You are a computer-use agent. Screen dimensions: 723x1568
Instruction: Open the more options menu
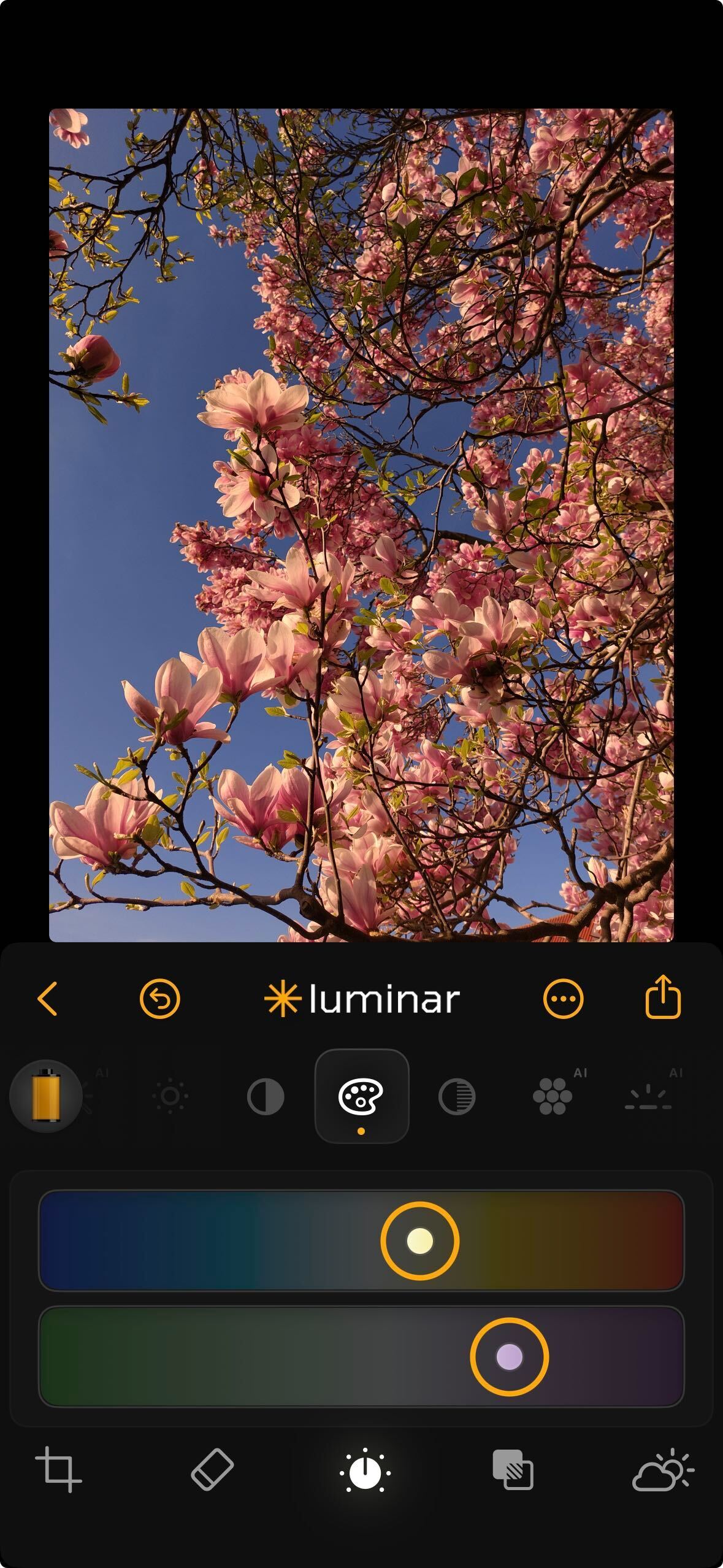(x=563, y=999)
